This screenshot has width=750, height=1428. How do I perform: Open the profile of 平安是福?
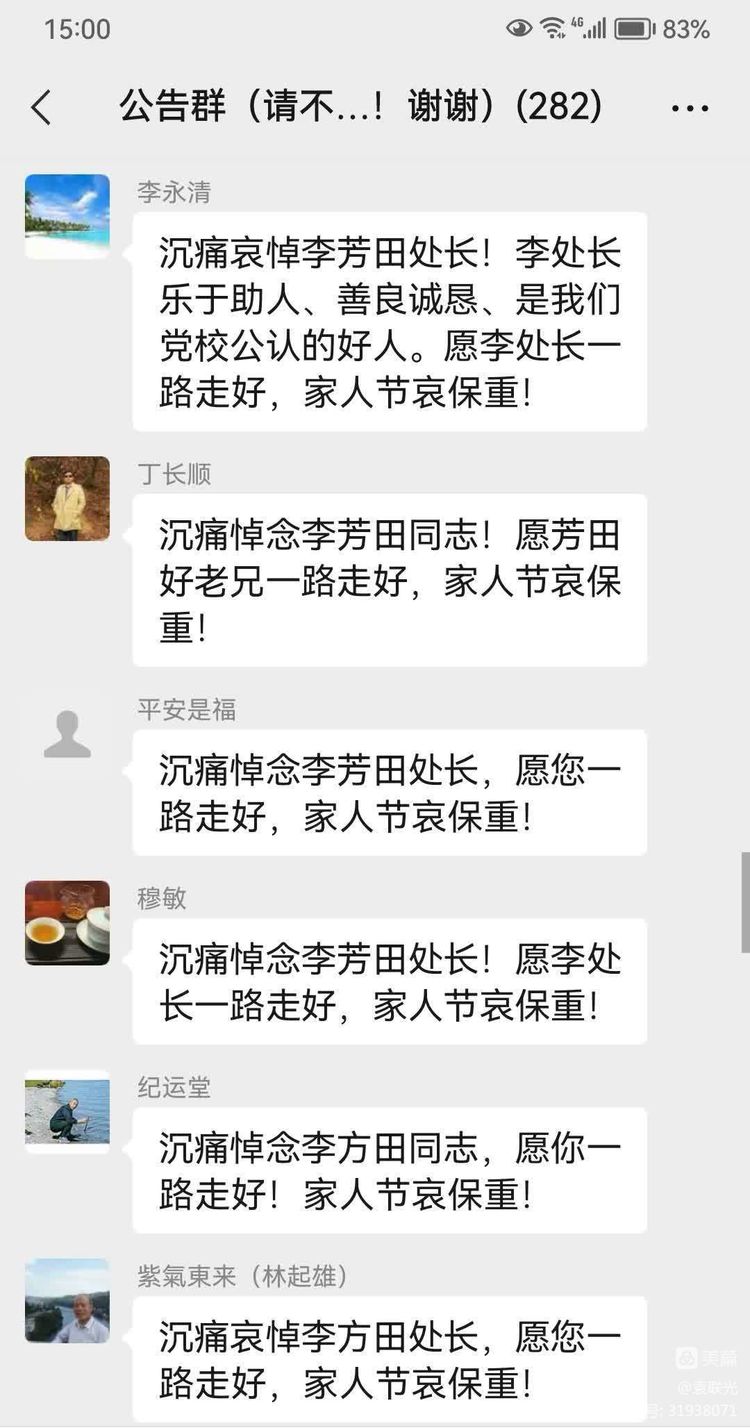(x=67, y=735)
